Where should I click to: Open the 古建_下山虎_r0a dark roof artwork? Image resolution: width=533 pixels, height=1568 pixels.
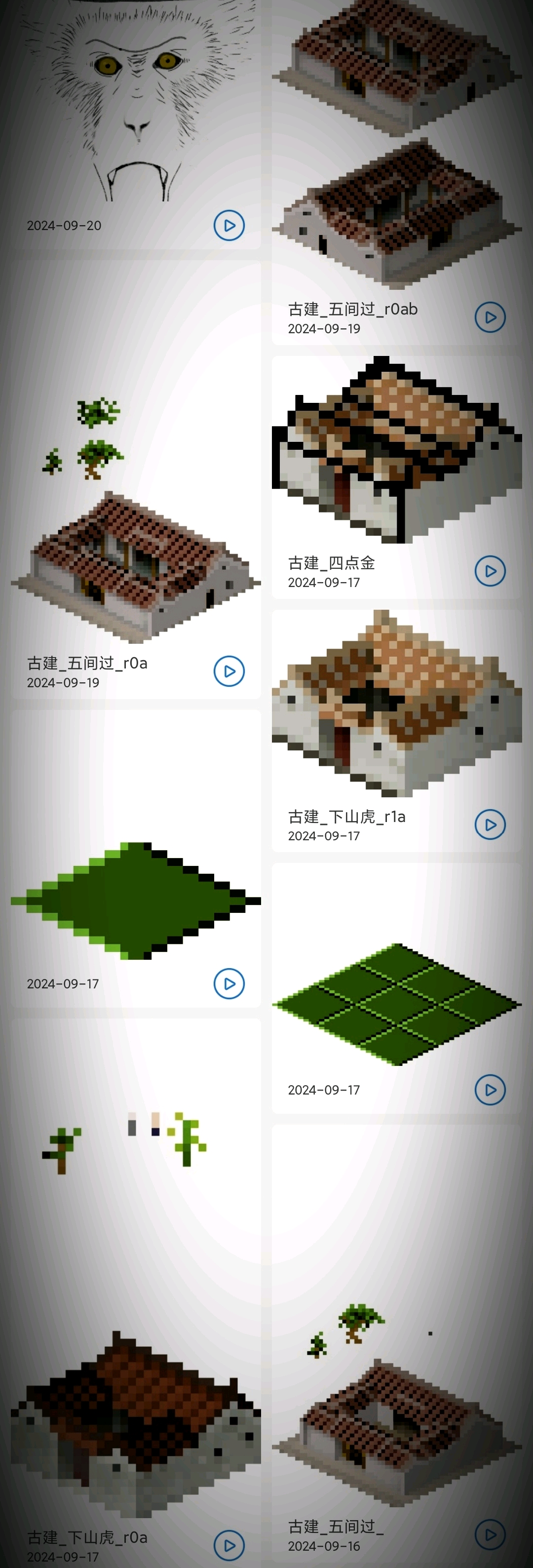click(x=135, y=1424)
